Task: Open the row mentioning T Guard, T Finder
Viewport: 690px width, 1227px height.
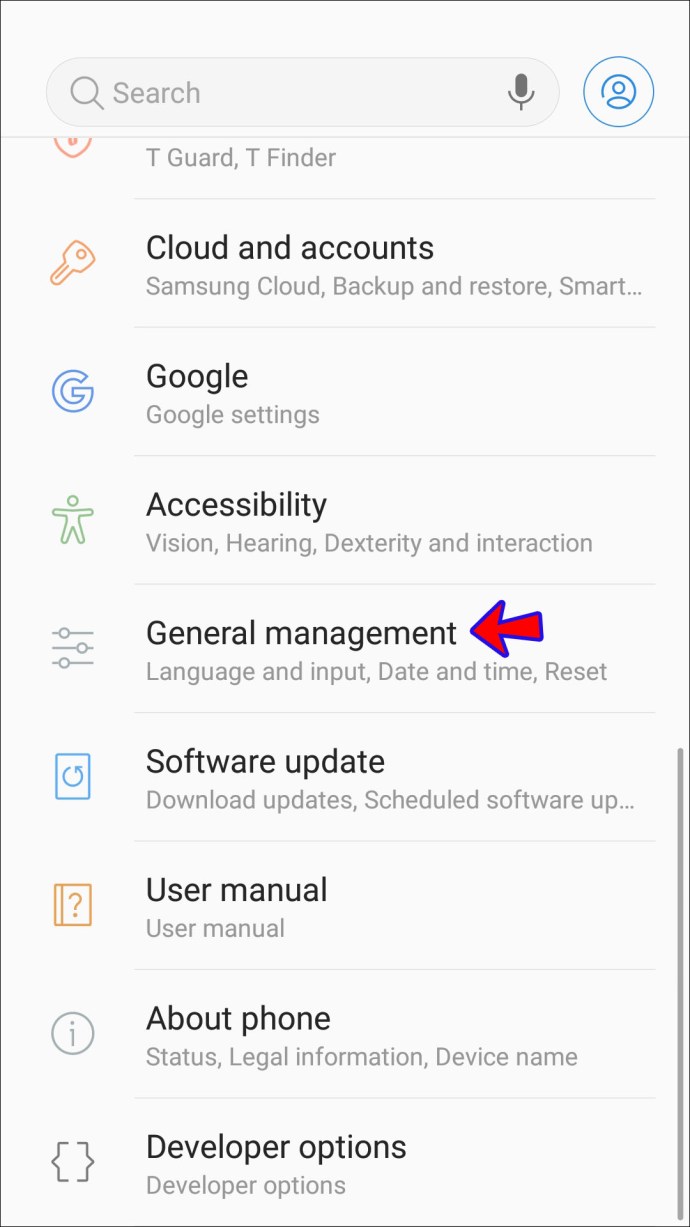Action: pos(345,168)
